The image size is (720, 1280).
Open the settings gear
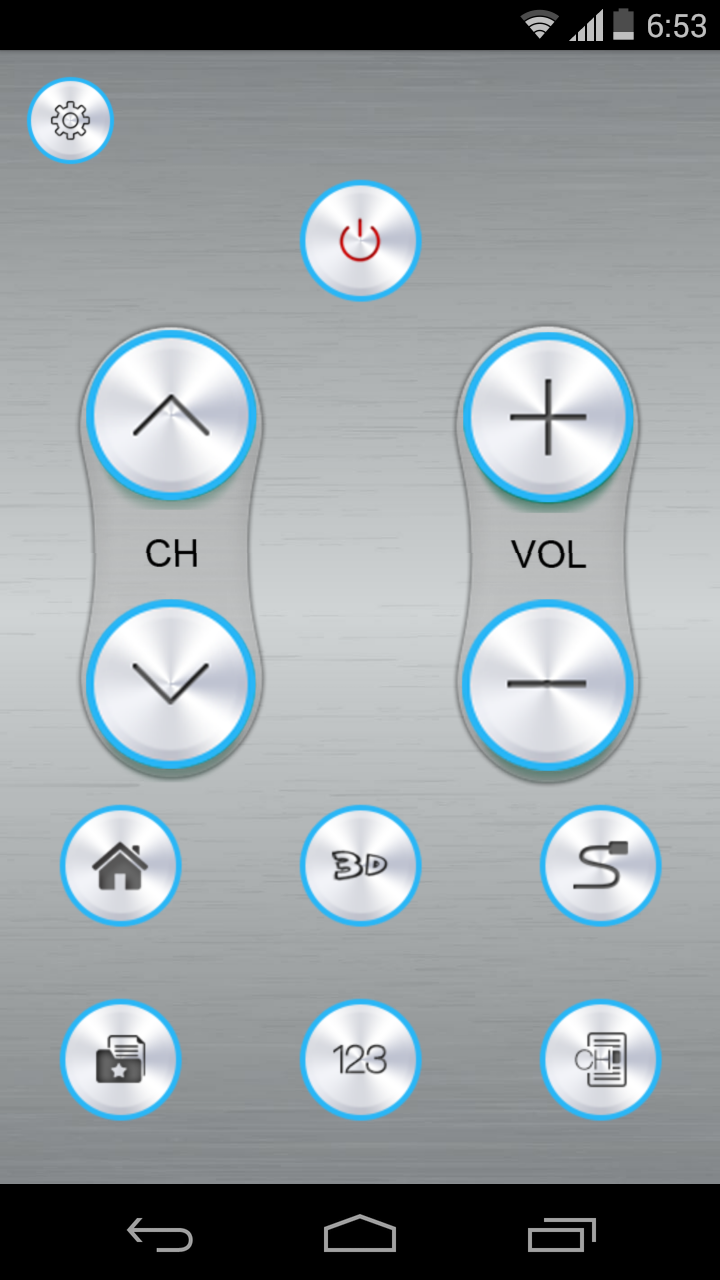coord(71,121)
